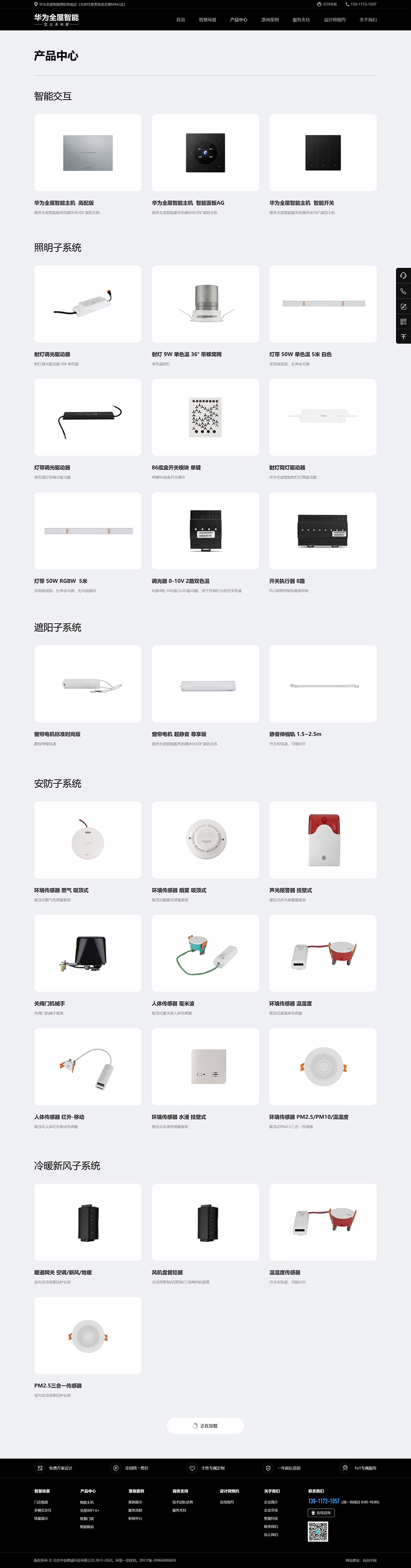Tap the floating back-to-top arrow

[x=403, y=336]
